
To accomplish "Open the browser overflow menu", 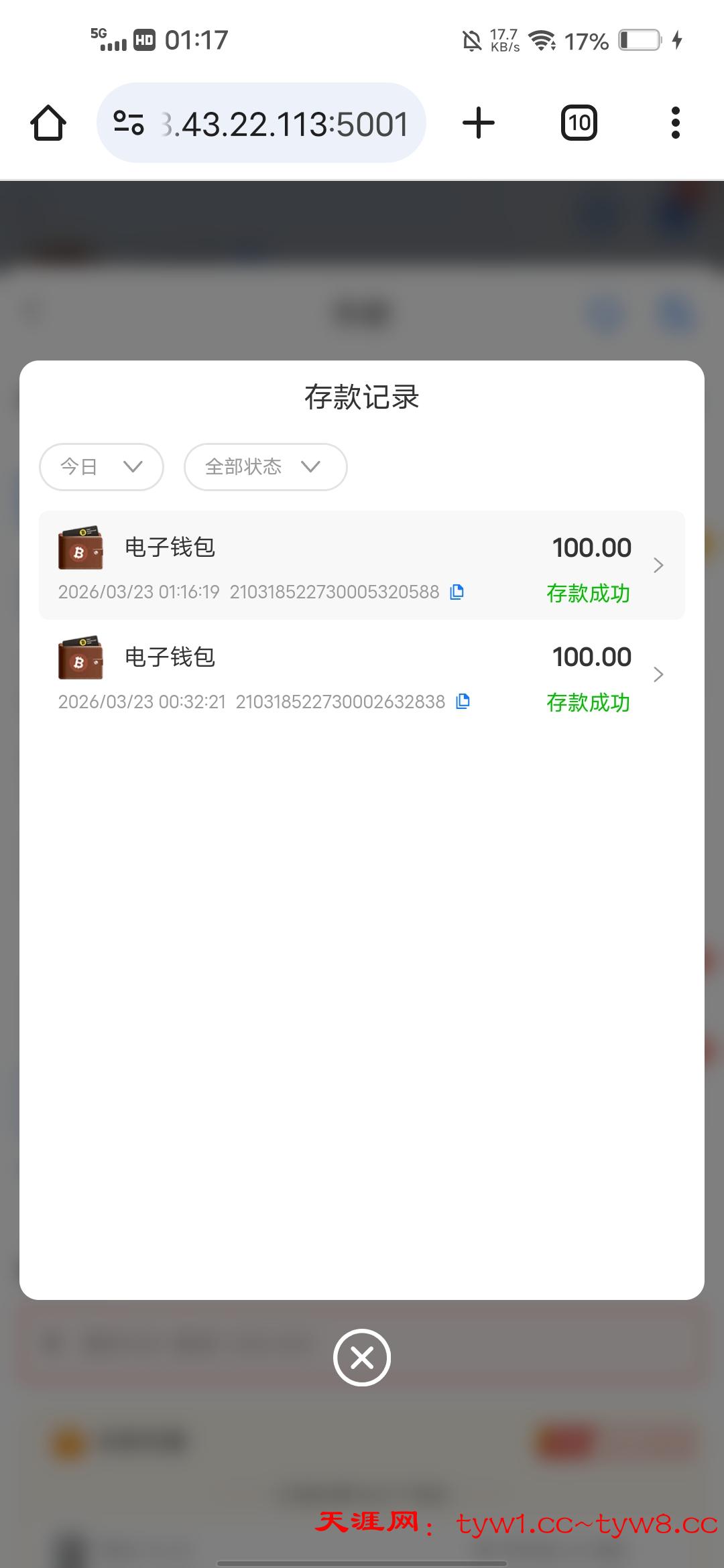I will click(675, 123).
